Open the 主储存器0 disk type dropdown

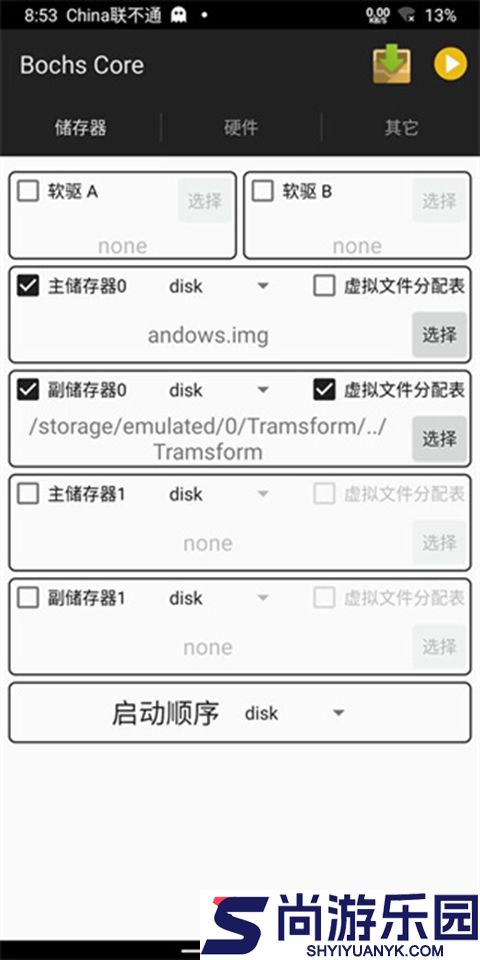219,286
